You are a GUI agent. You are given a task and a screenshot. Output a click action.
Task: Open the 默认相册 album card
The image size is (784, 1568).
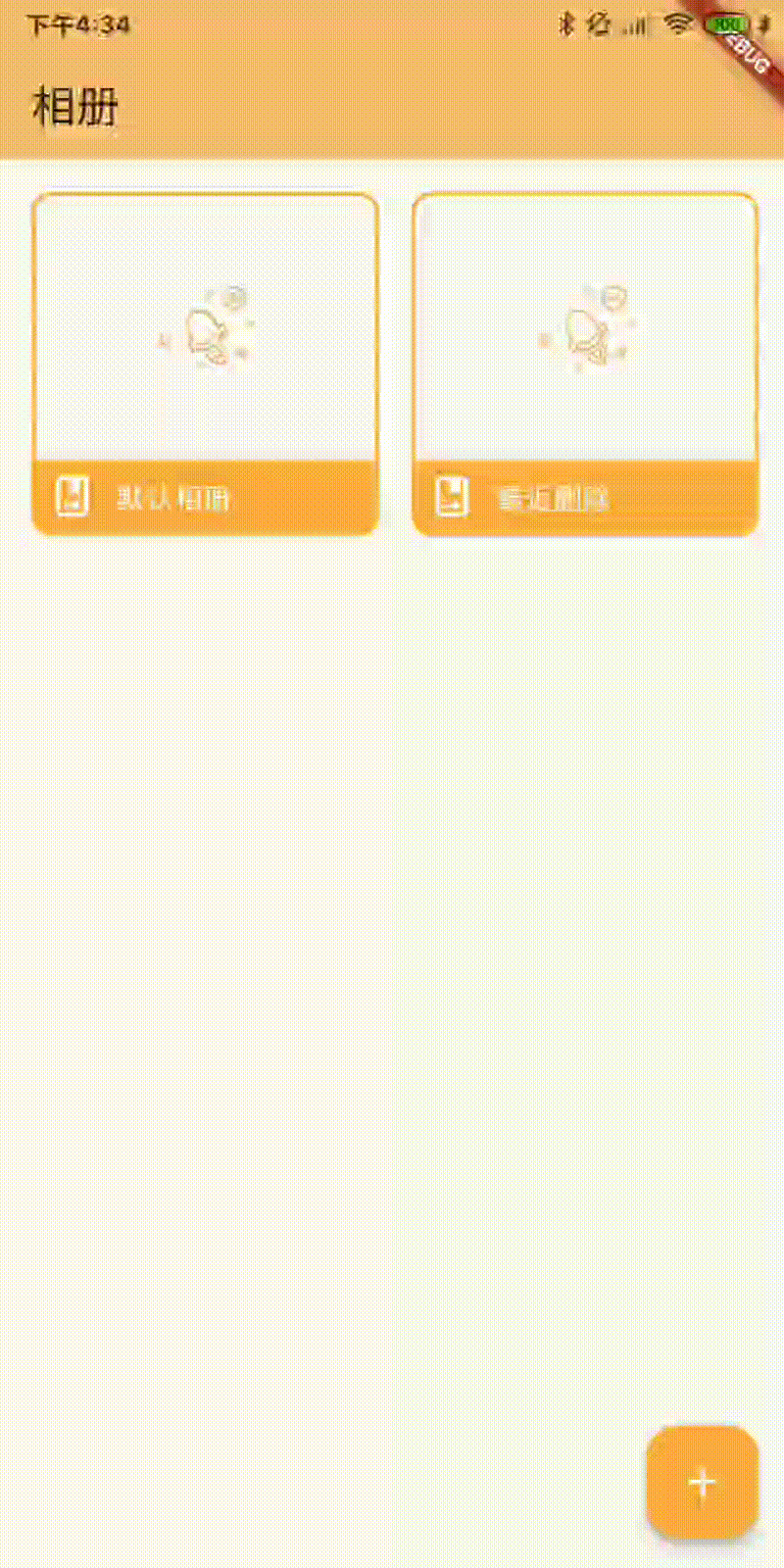click(x=205, y=364)
